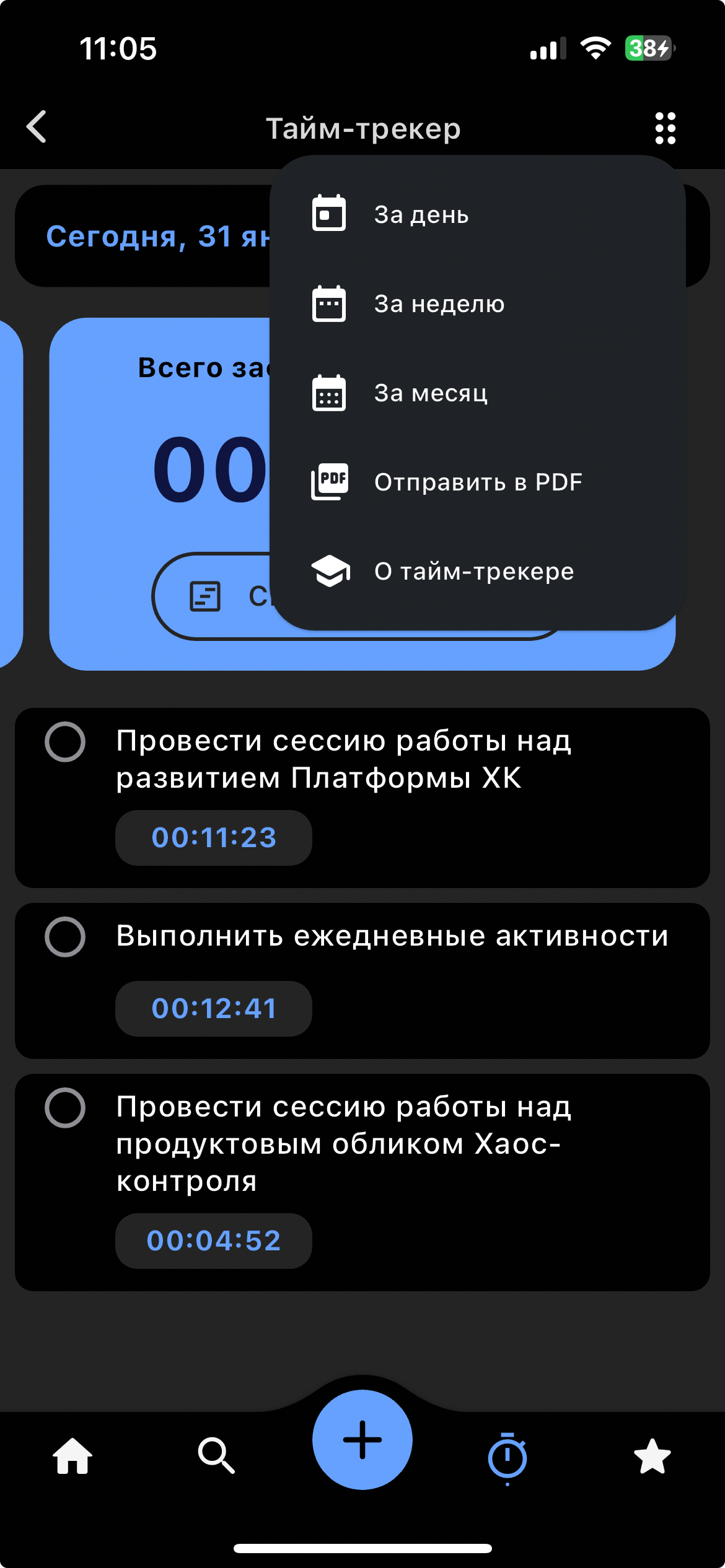Add a new item with plus button

pos(362,1440)
